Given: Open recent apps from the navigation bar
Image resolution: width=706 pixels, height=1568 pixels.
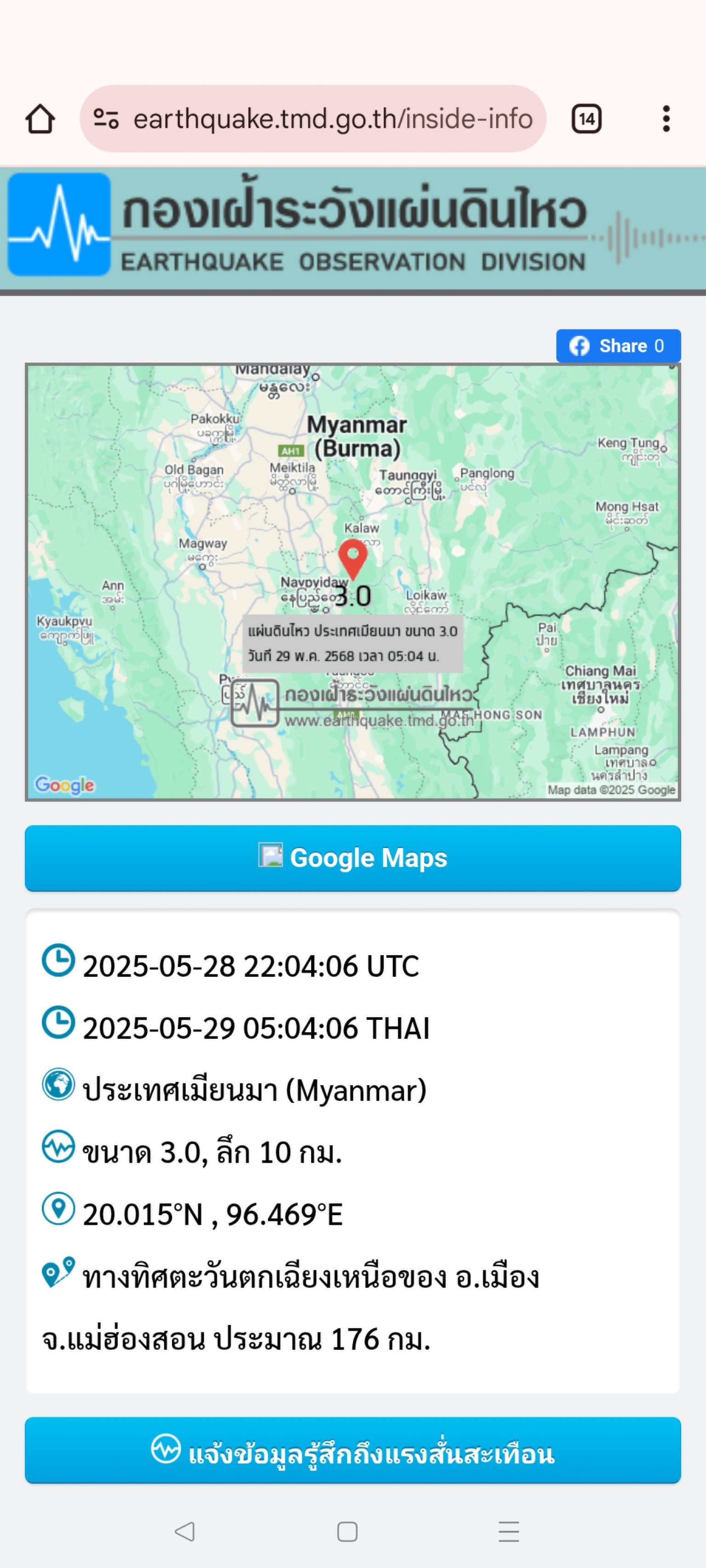Looking at the screenshot, I should pos(509,1532).
